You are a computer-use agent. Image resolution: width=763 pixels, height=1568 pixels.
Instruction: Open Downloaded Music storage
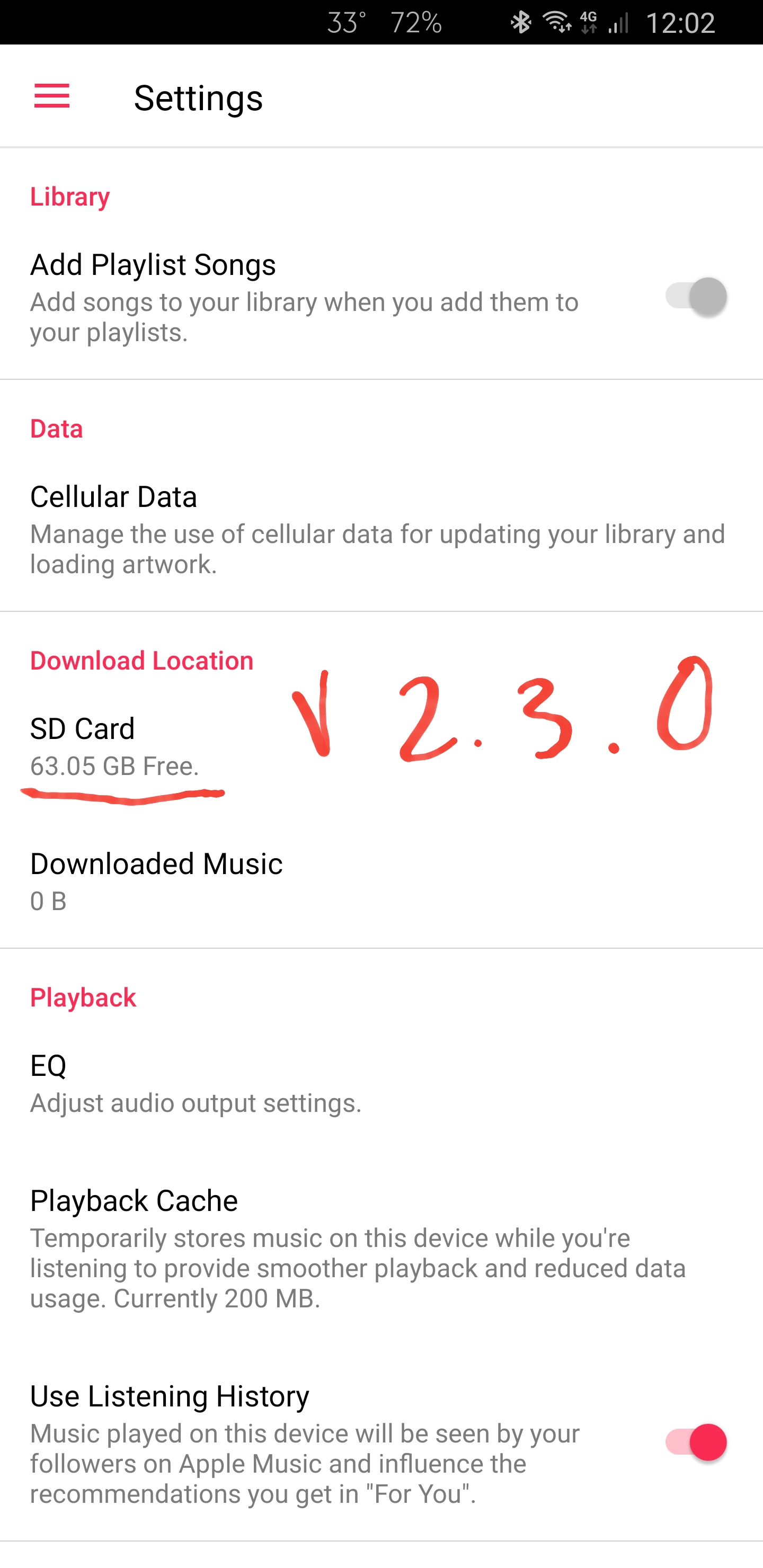[156, 881]
